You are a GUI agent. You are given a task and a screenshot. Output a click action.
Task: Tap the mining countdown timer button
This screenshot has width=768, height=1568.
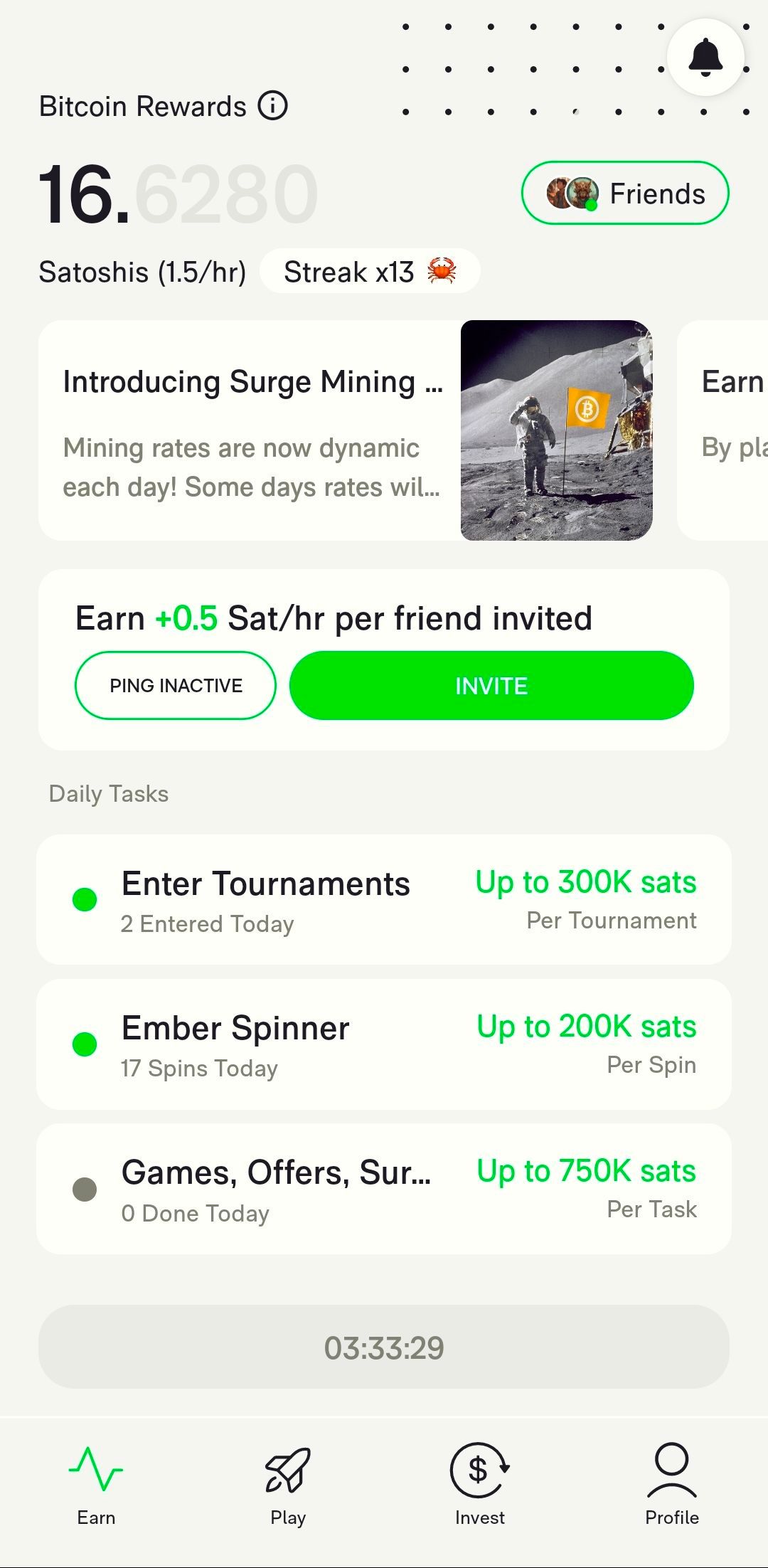384,1347
